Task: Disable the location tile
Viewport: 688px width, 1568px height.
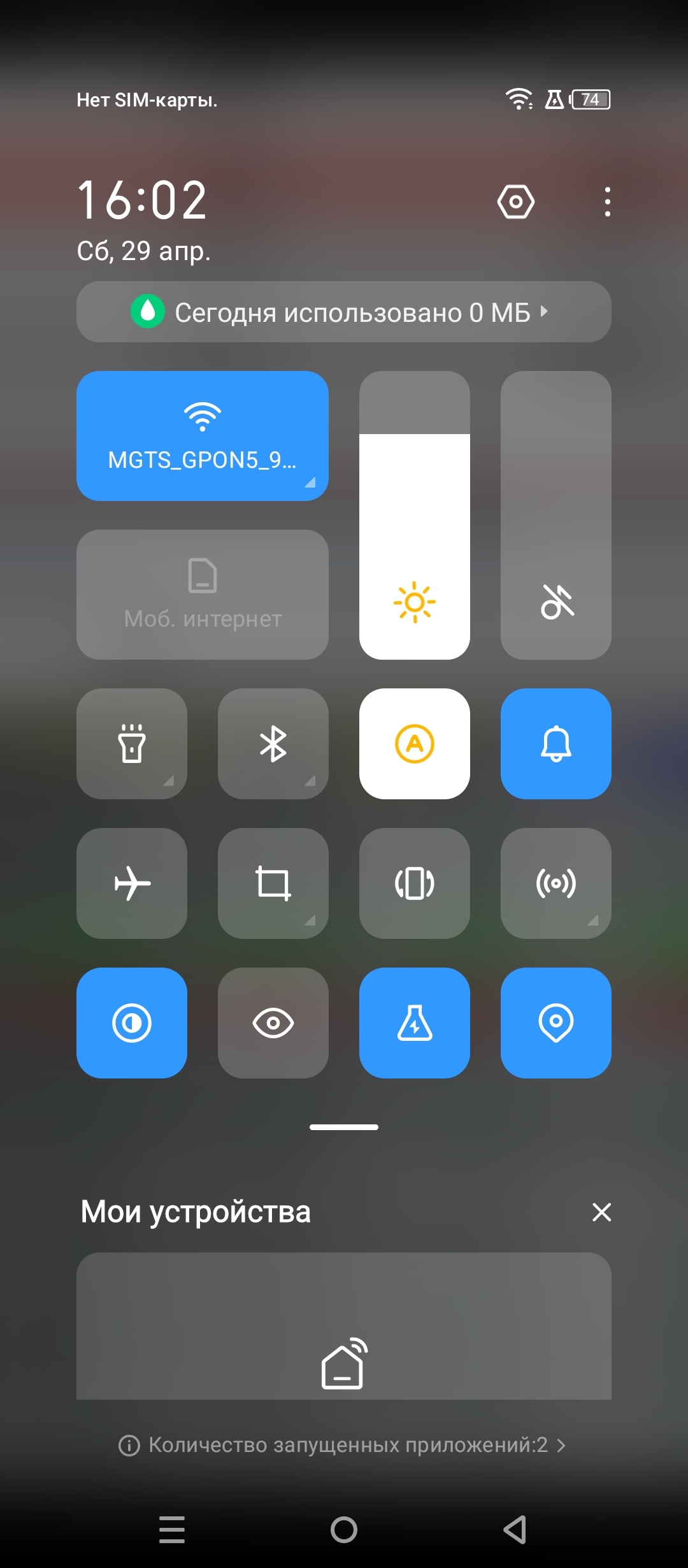Action: (x=555, y=1022)
